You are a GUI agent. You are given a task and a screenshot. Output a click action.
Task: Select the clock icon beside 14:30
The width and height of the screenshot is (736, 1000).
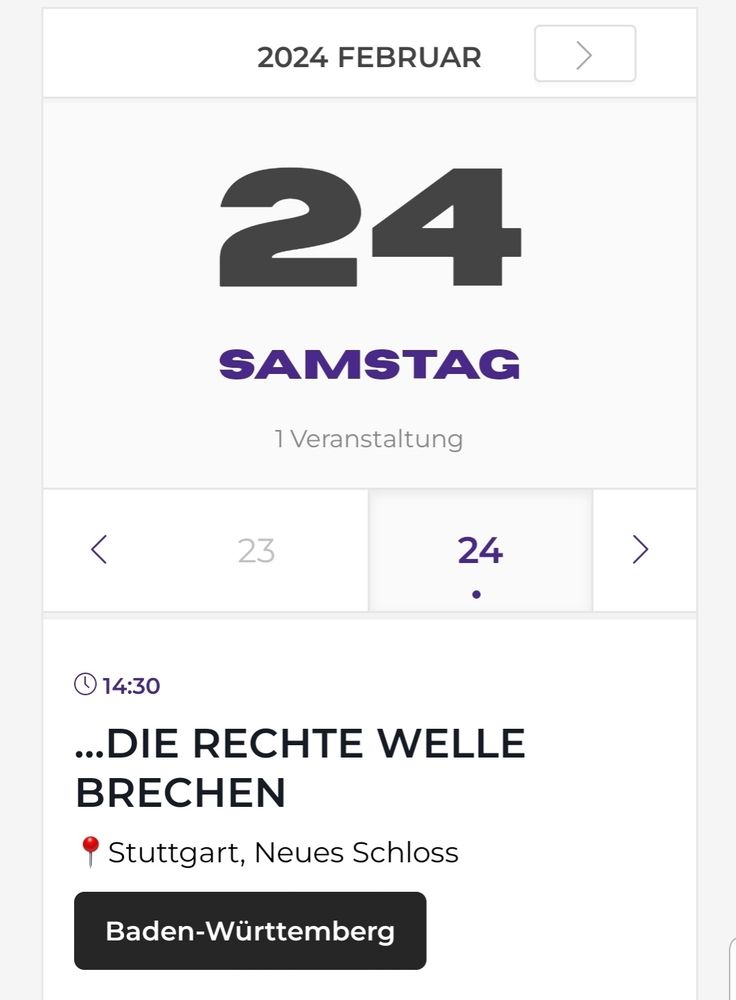point(85,685)
